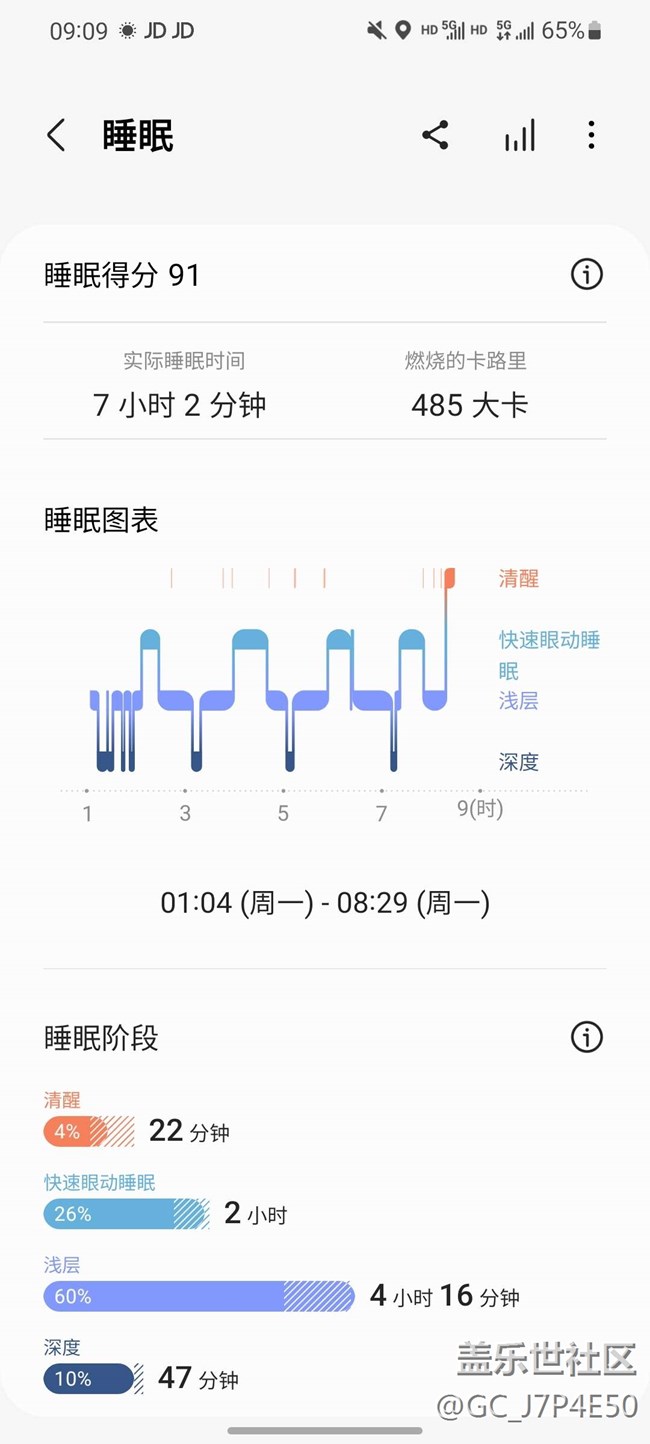Open the sleep trends chart icon
The height and width of the screenshot is (1444, 650).
pos(520,136)
